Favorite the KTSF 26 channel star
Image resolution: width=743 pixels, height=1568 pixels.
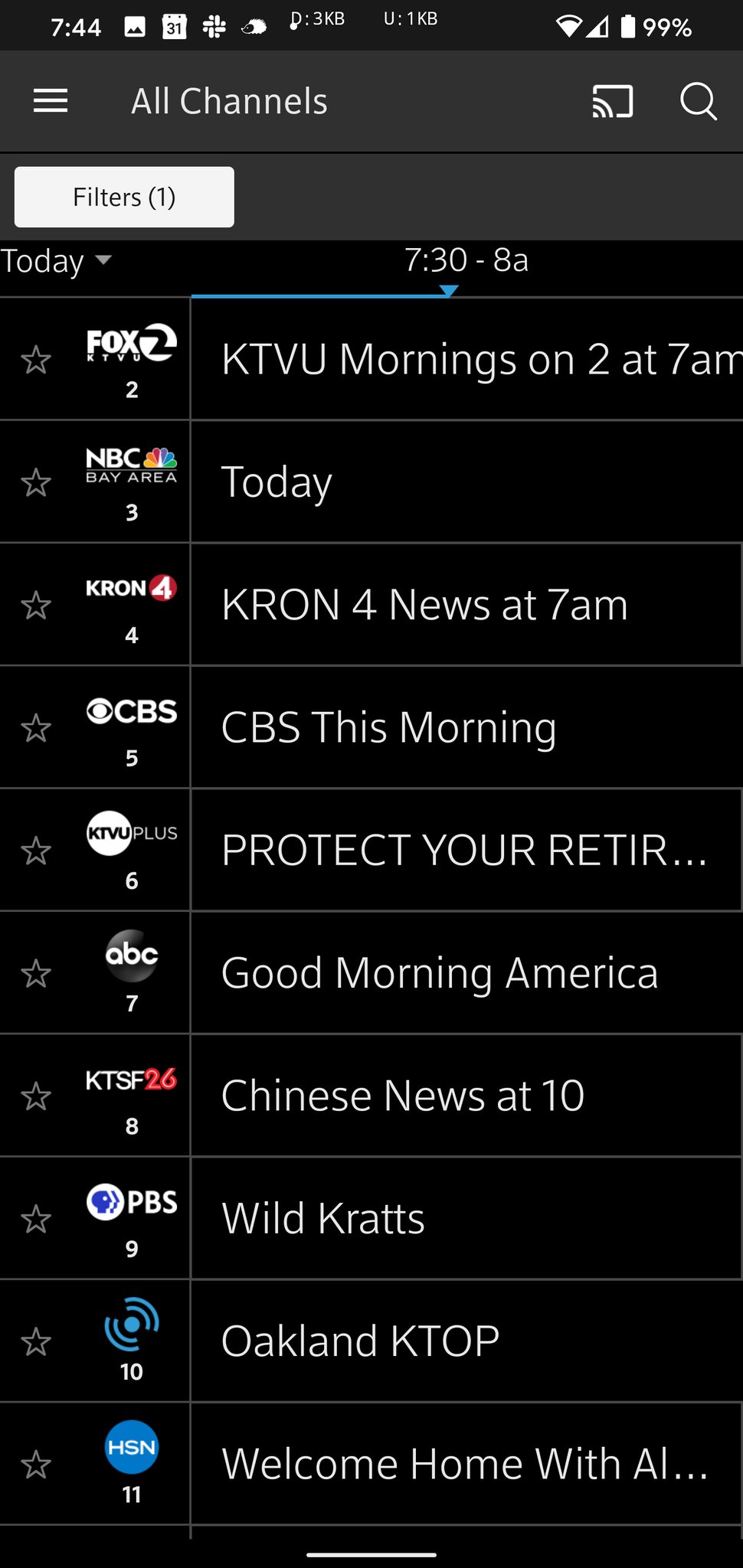click(x=36, y=1096)
